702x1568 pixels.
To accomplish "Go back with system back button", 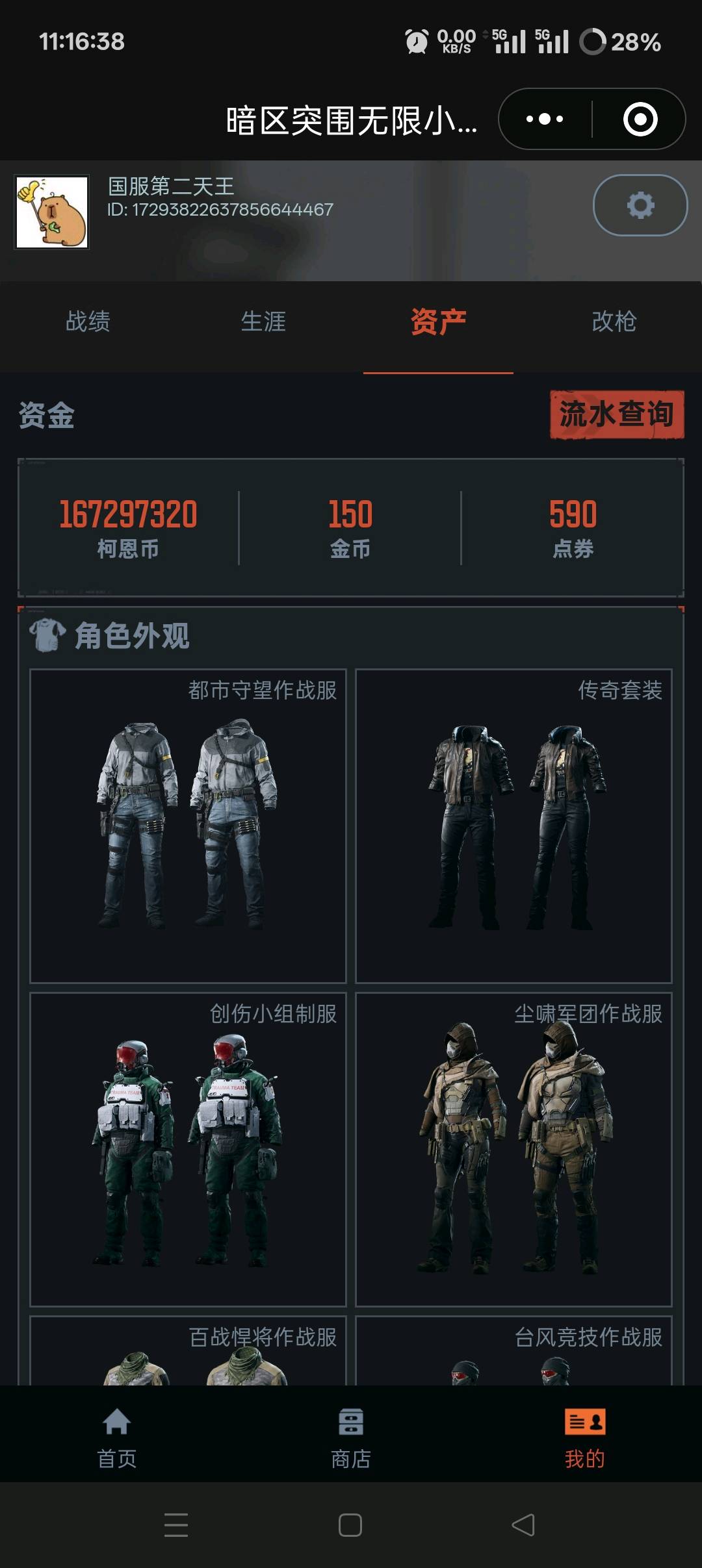I will (x=523, y=1524).
